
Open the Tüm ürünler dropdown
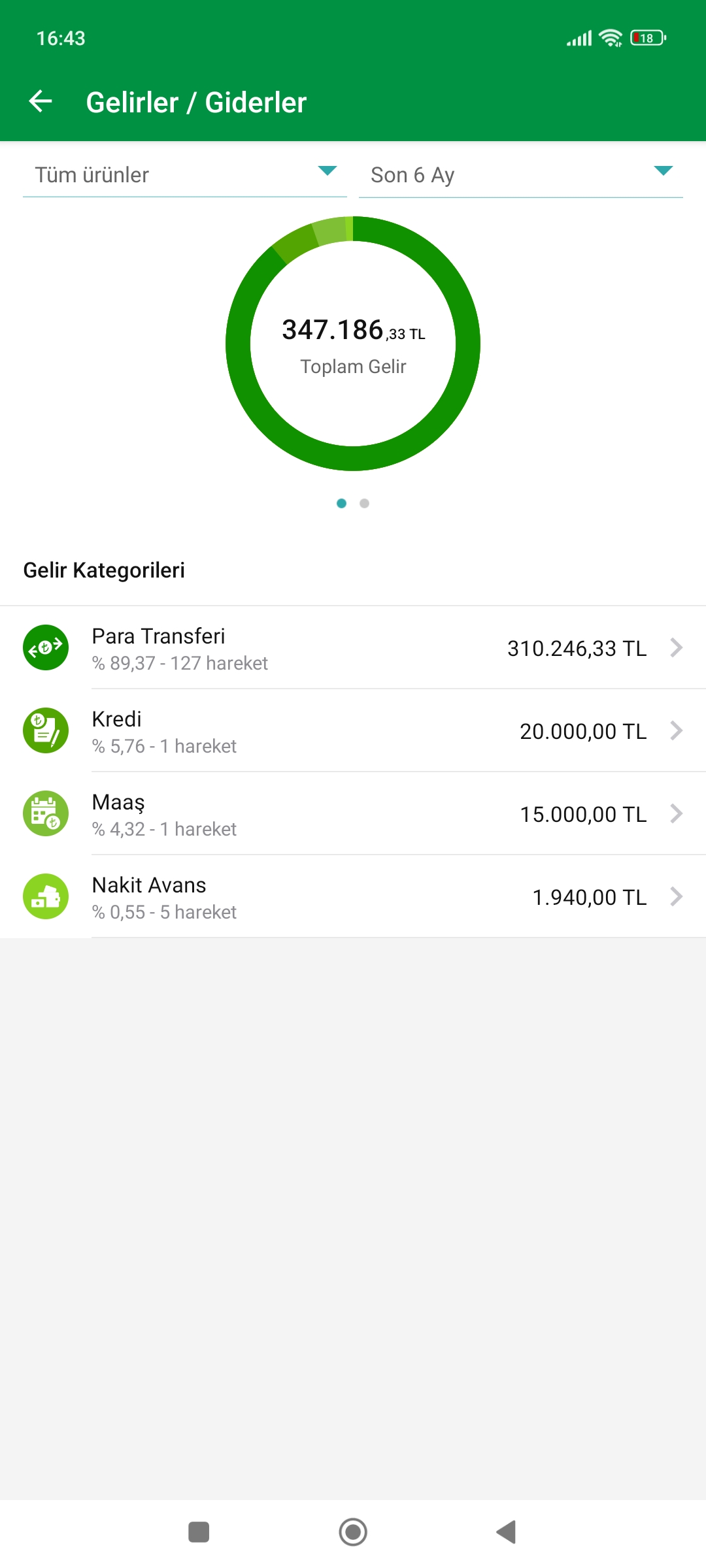point(185,175)
